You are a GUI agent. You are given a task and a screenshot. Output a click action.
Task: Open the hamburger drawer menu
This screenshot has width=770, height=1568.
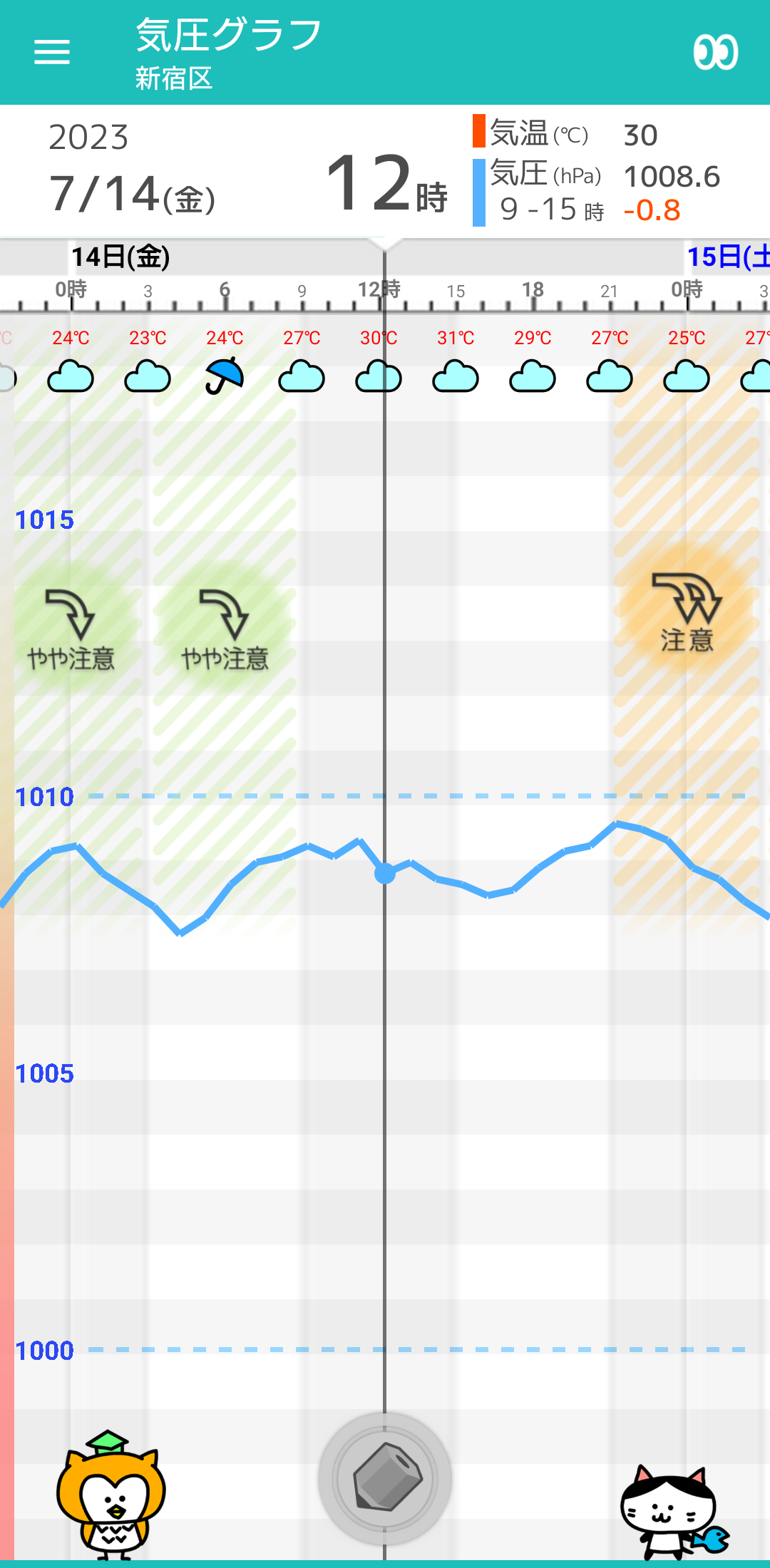click(52, 52)
